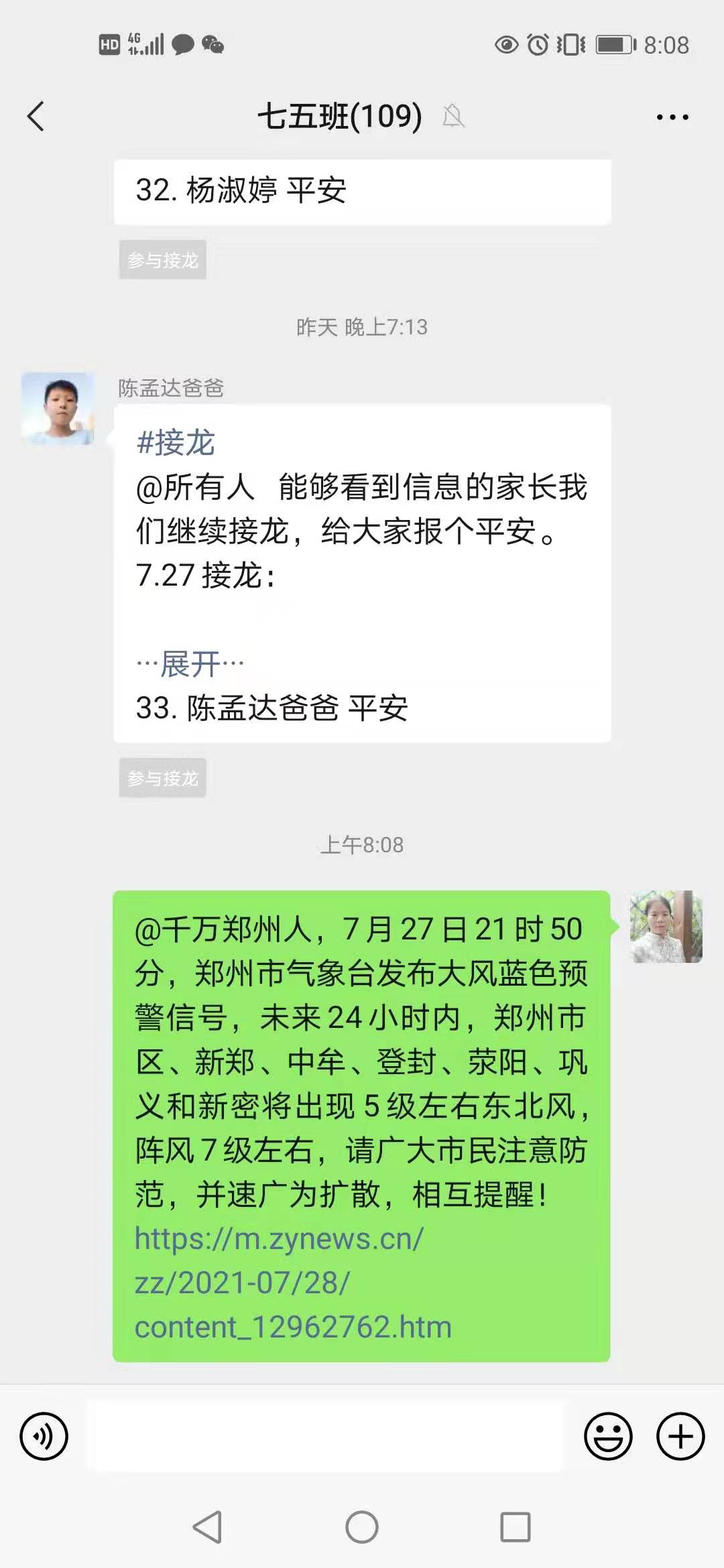Open the group chat options menu
724x1568 pixels.
[x=672, y=117]
